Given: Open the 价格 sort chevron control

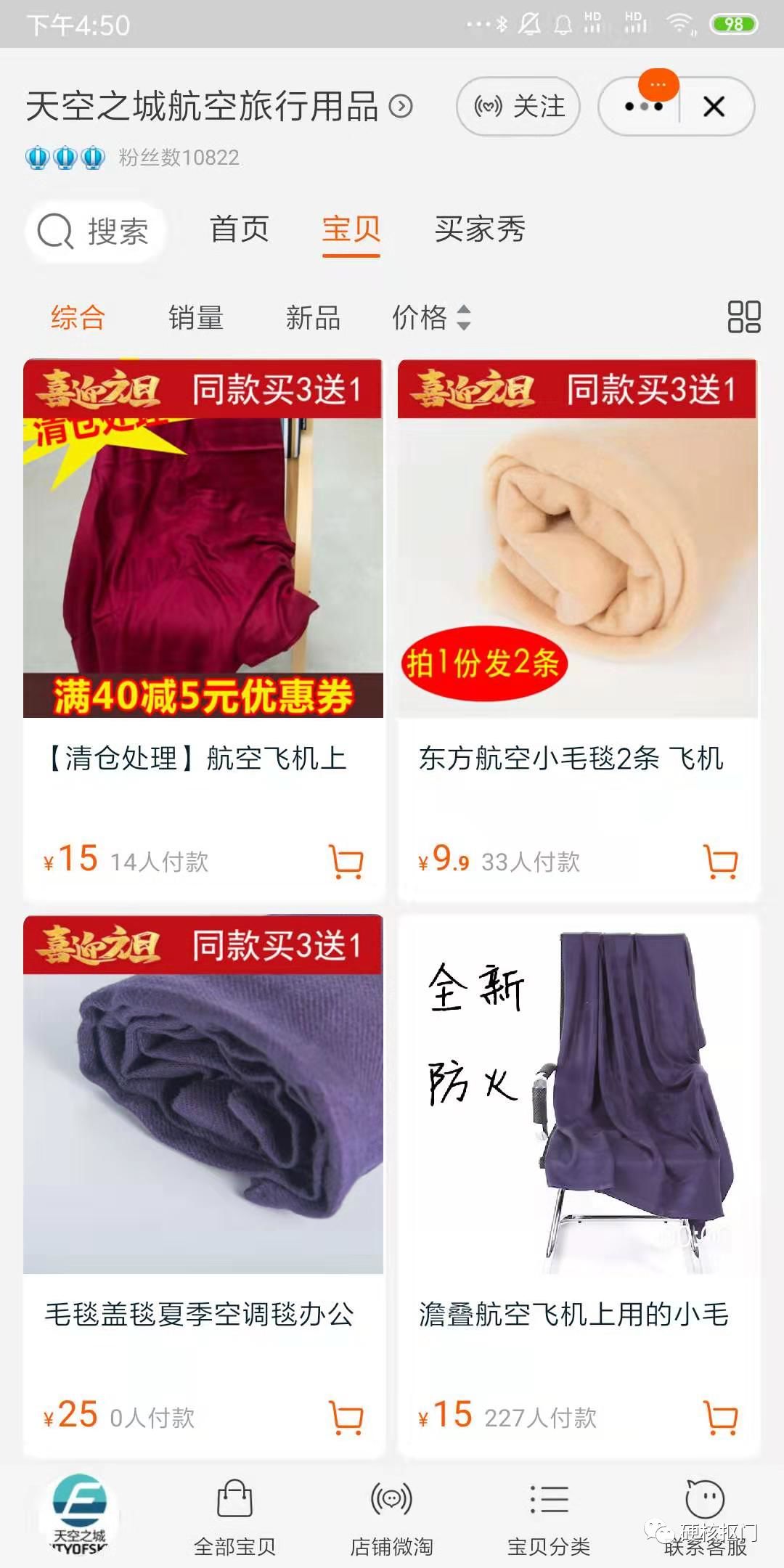Looking at the screenshot, I should tap(465, 317).
